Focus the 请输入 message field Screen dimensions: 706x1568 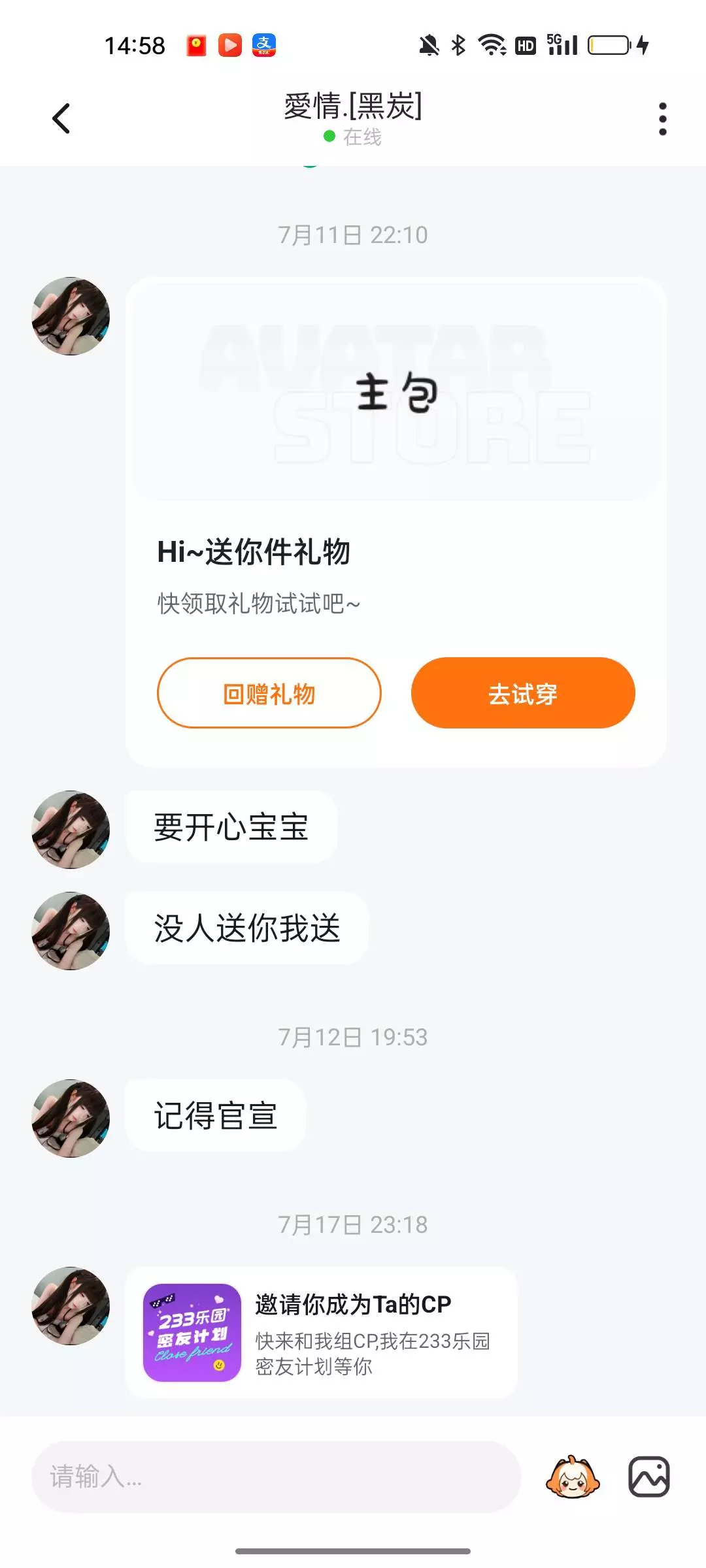coord(276,1477)
